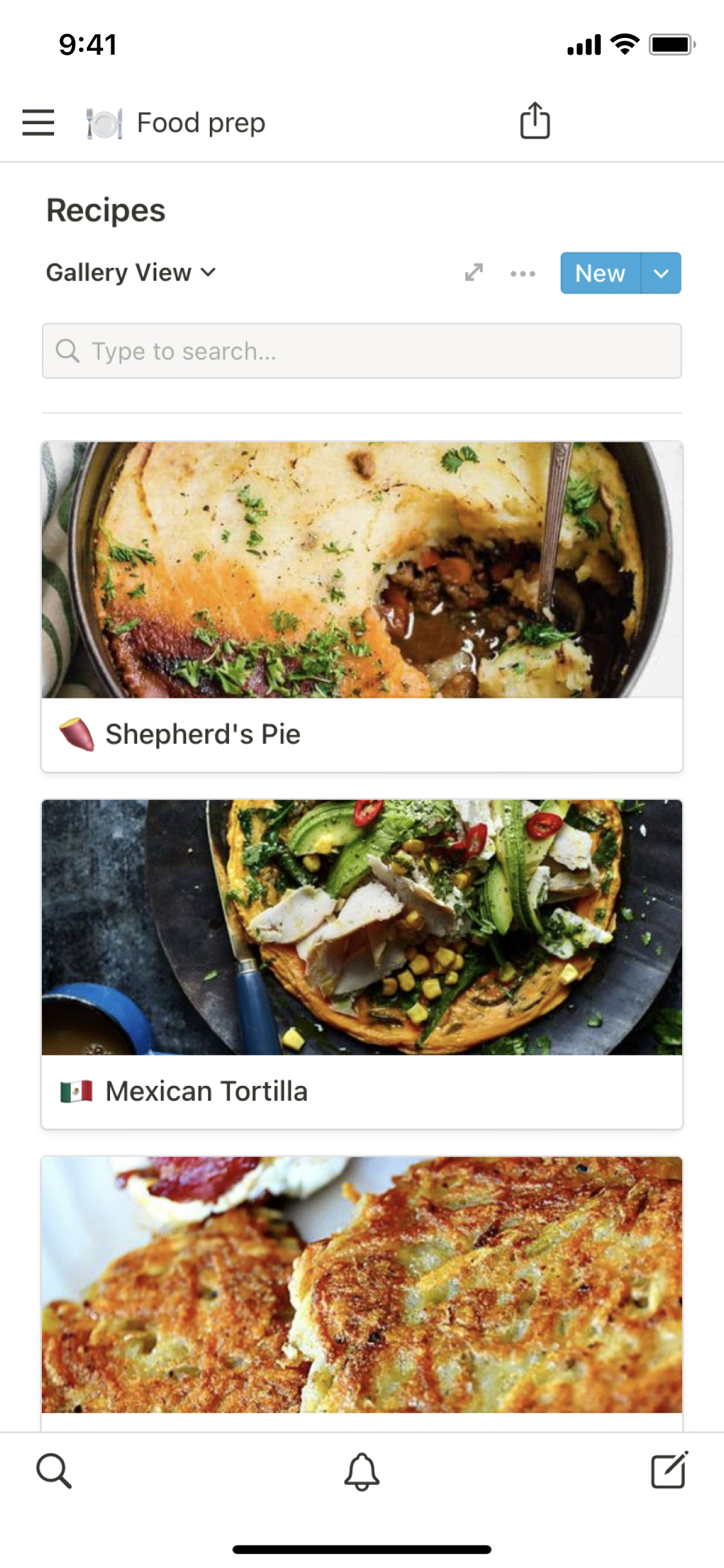The height and width of the screenshot is (1568, 724).
Task: Open the three-dot database options
Action: click(523, 274)
